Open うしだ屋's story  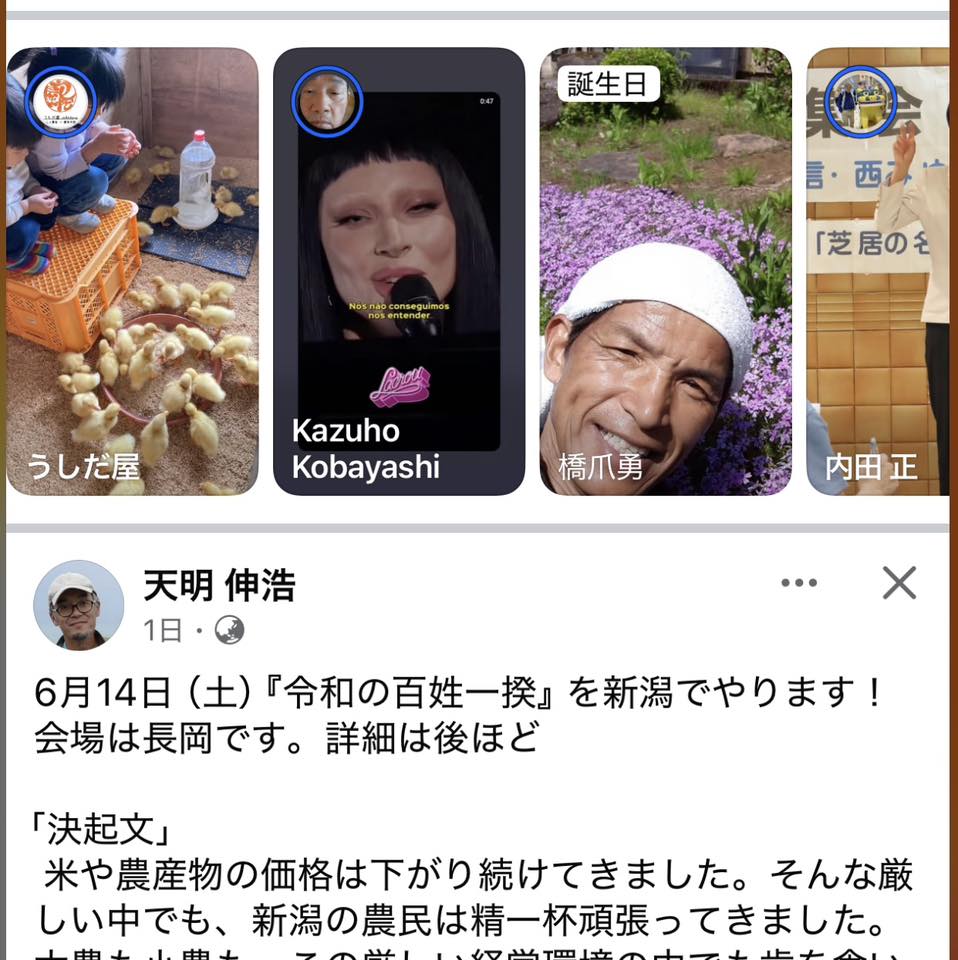coord(132,272)
